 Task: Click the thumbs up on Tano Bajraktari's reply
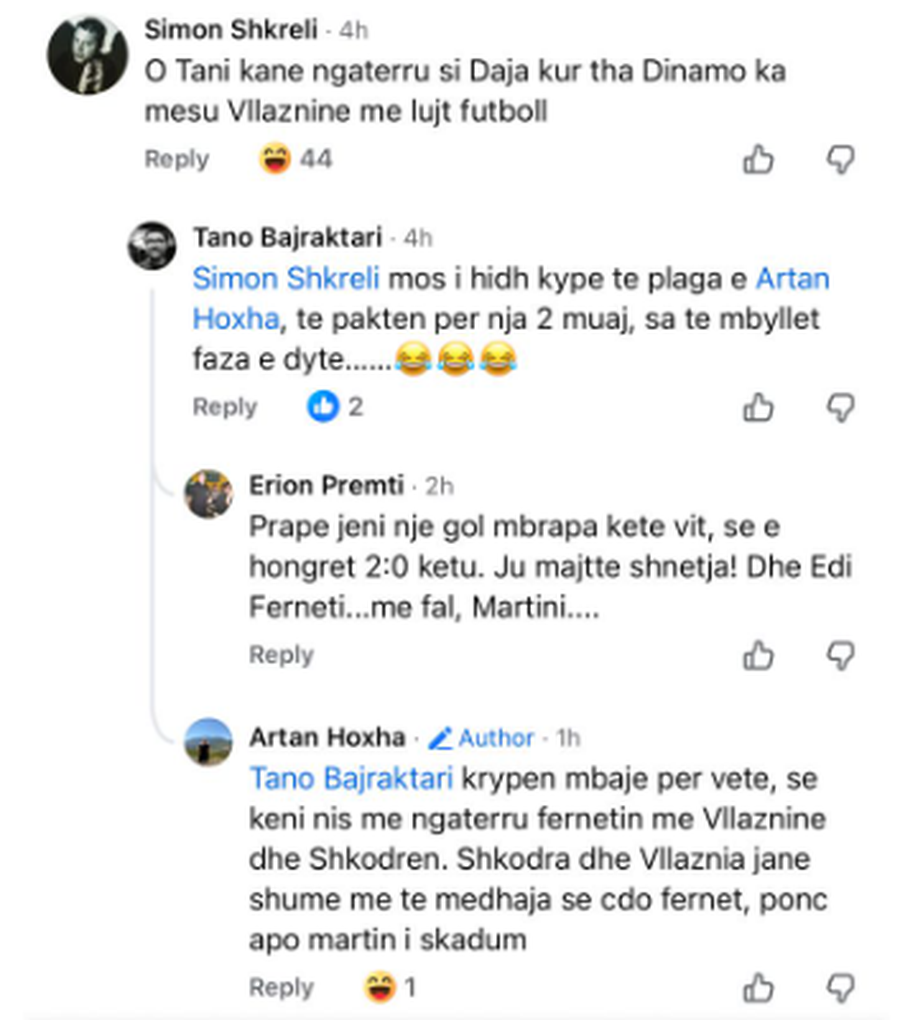click(x=760, y=407)
